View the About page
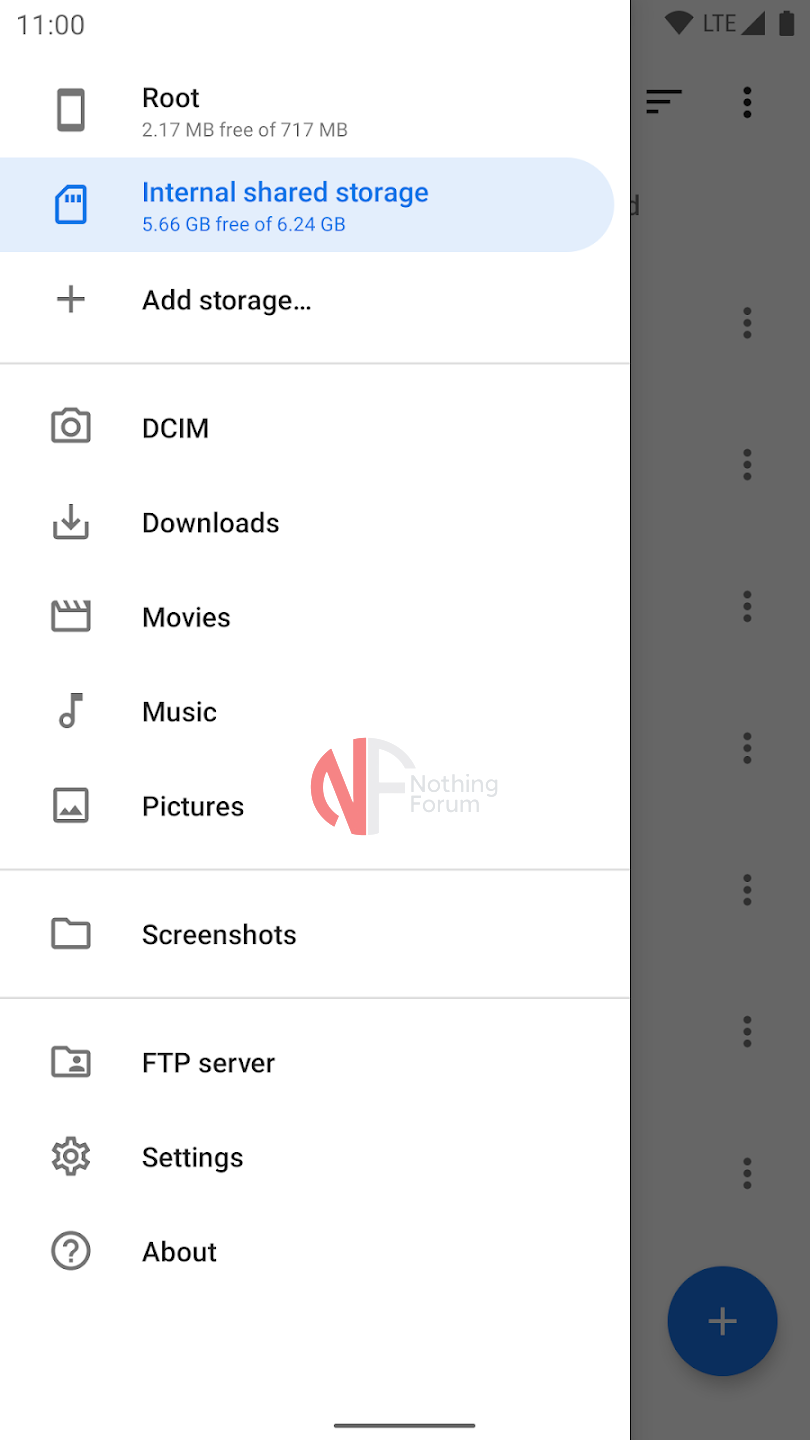The image size is (810, 1440). click(x=180, y=1252)
